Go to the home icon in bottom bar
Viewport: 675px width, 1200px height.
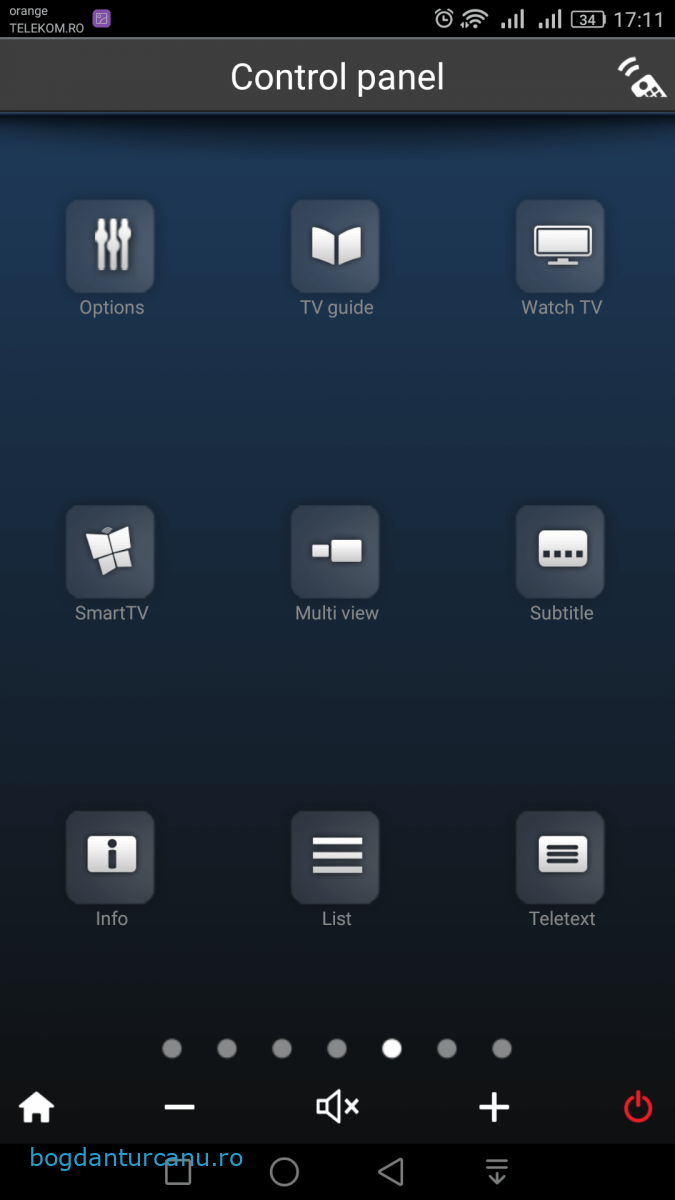pyautogui.click(x=36, y=1107)
